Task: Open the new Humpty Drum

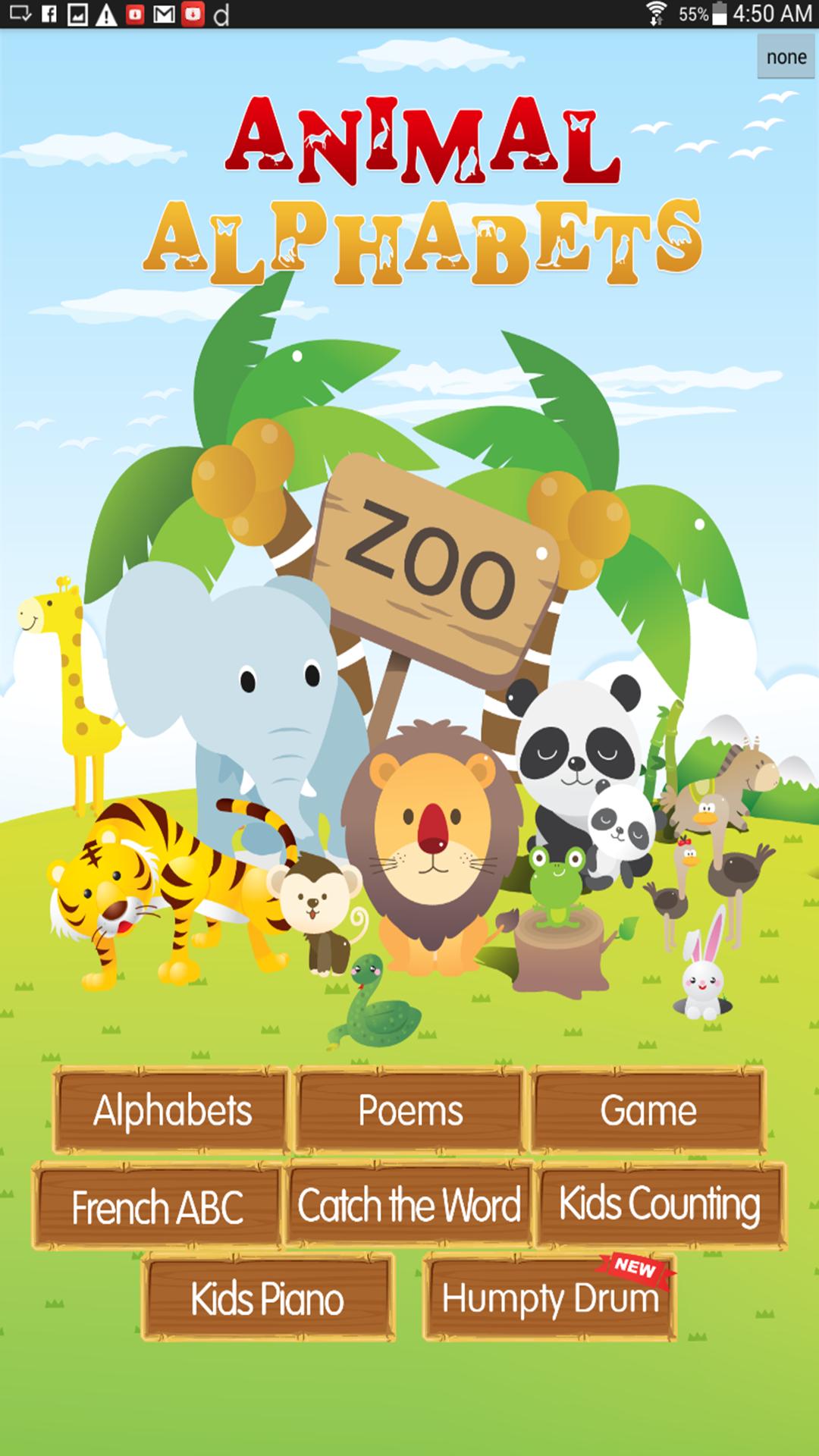Action: [x=550, y=1299]
